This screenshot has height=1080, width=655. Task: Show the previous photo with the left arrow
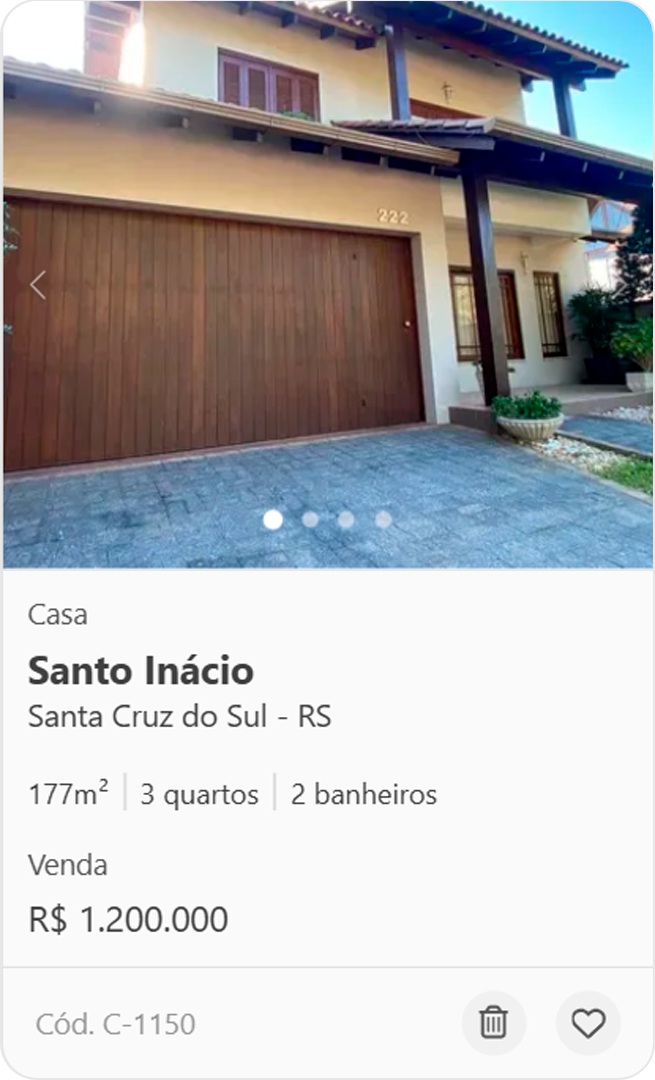pyautogui.click(x=38, y=285)
